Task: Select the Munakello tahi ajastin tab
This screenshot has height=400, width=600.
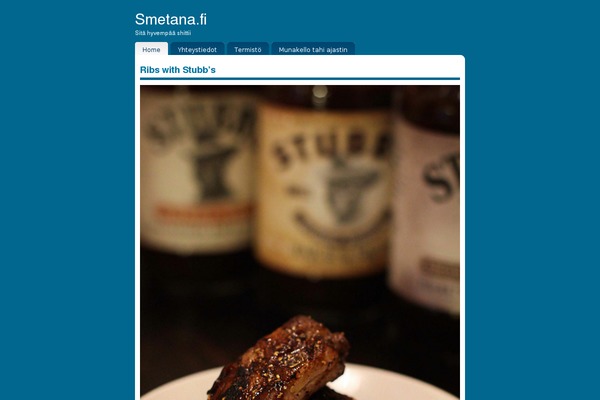Action: coord(312,49)
